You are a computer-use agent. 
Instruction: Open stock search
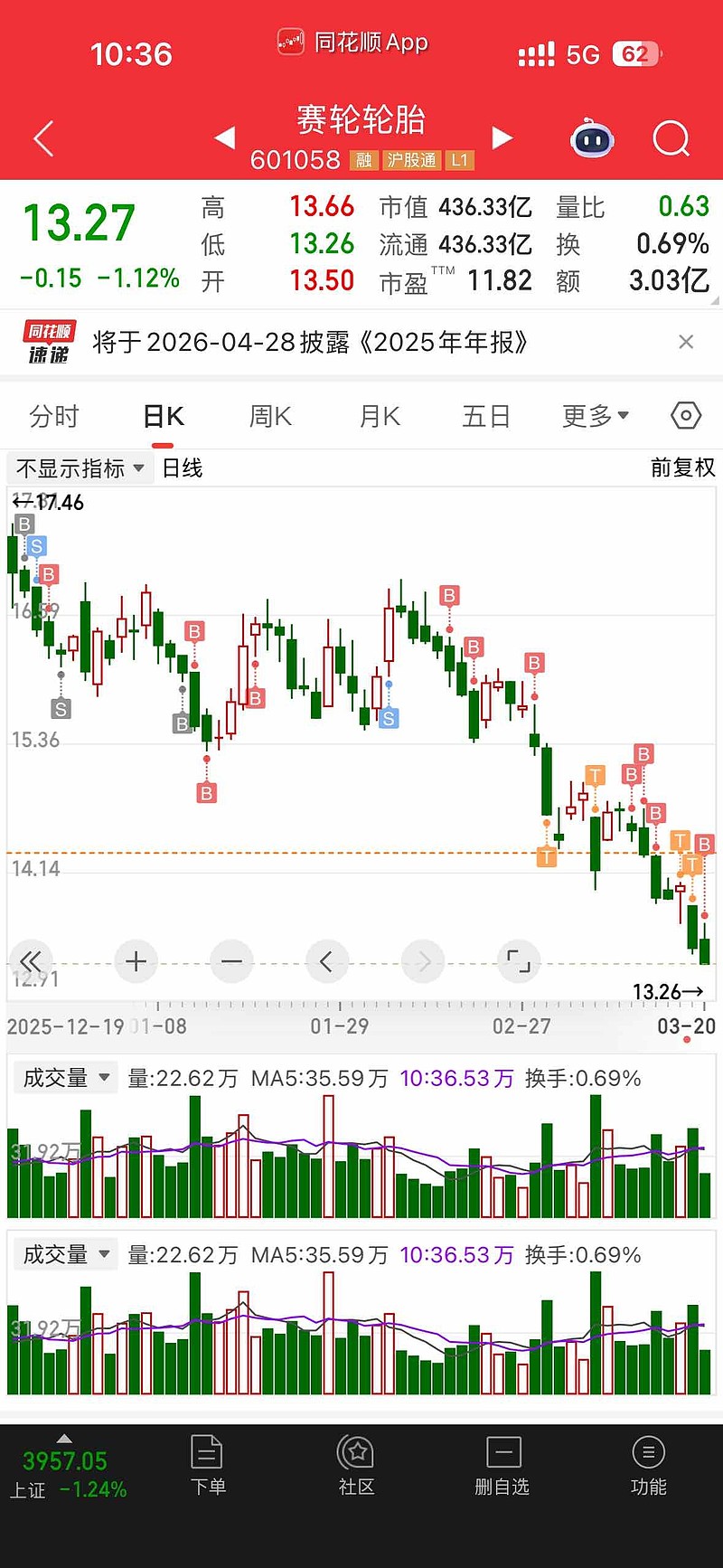tap(671, 139)
